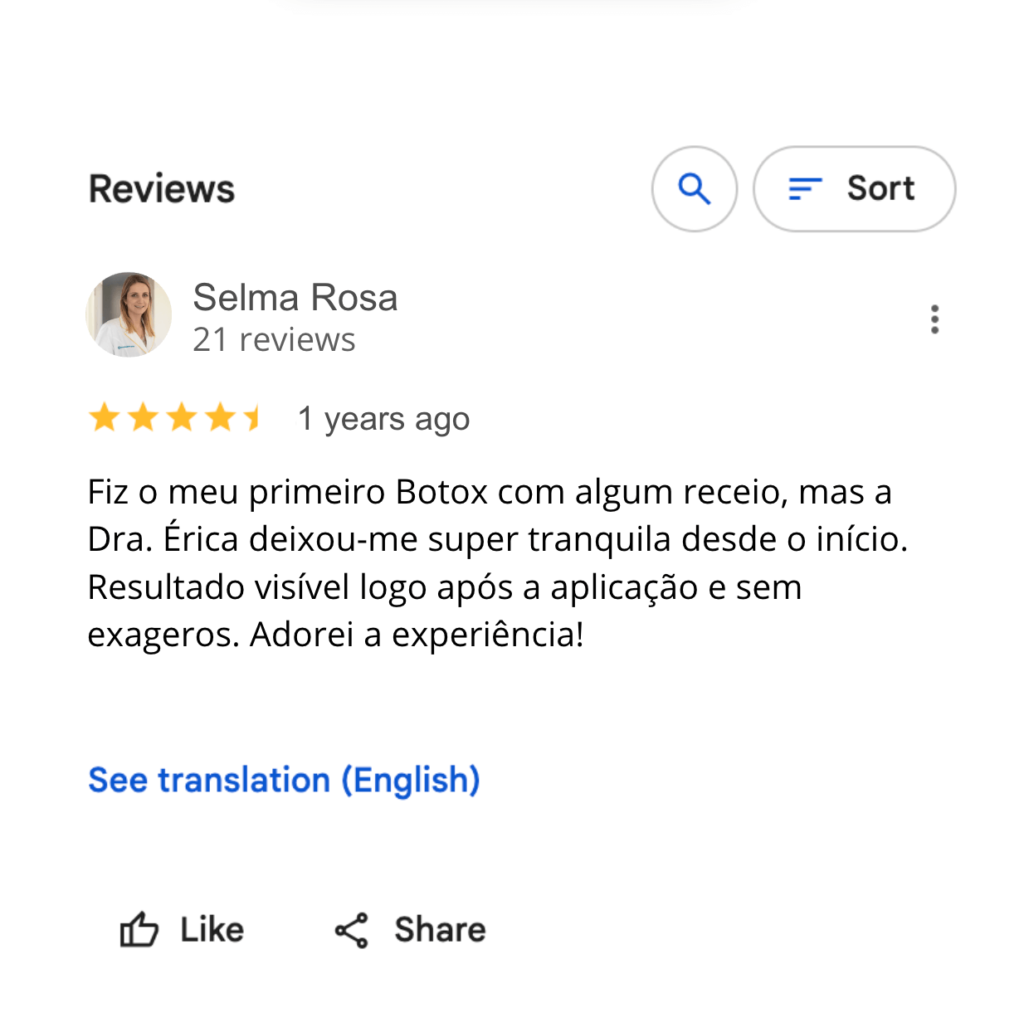Open Selma Rosa's reviewer profile

click(x=294, y=298)
